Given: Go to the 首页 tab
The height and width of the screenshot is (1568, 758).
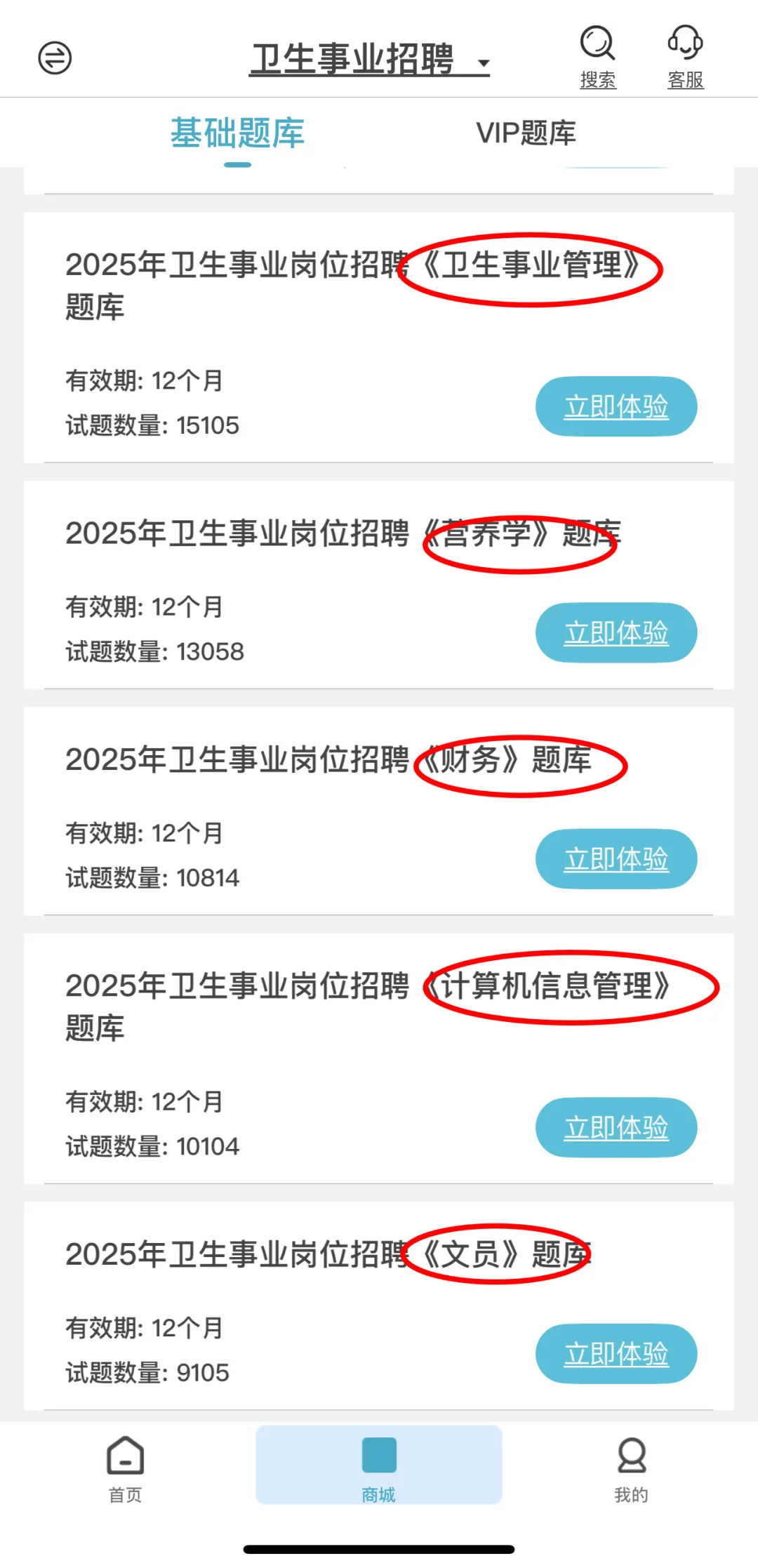Looking at the screenshot, I should click(126, 1467).
